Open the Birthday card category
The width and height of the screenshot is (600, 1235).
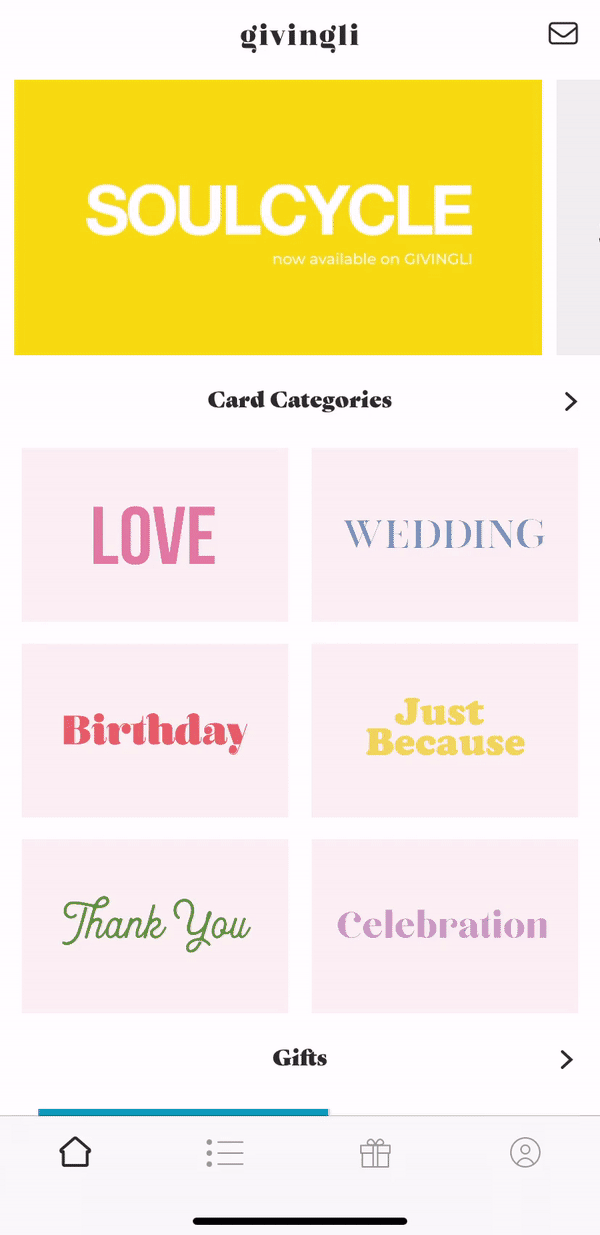155,731
